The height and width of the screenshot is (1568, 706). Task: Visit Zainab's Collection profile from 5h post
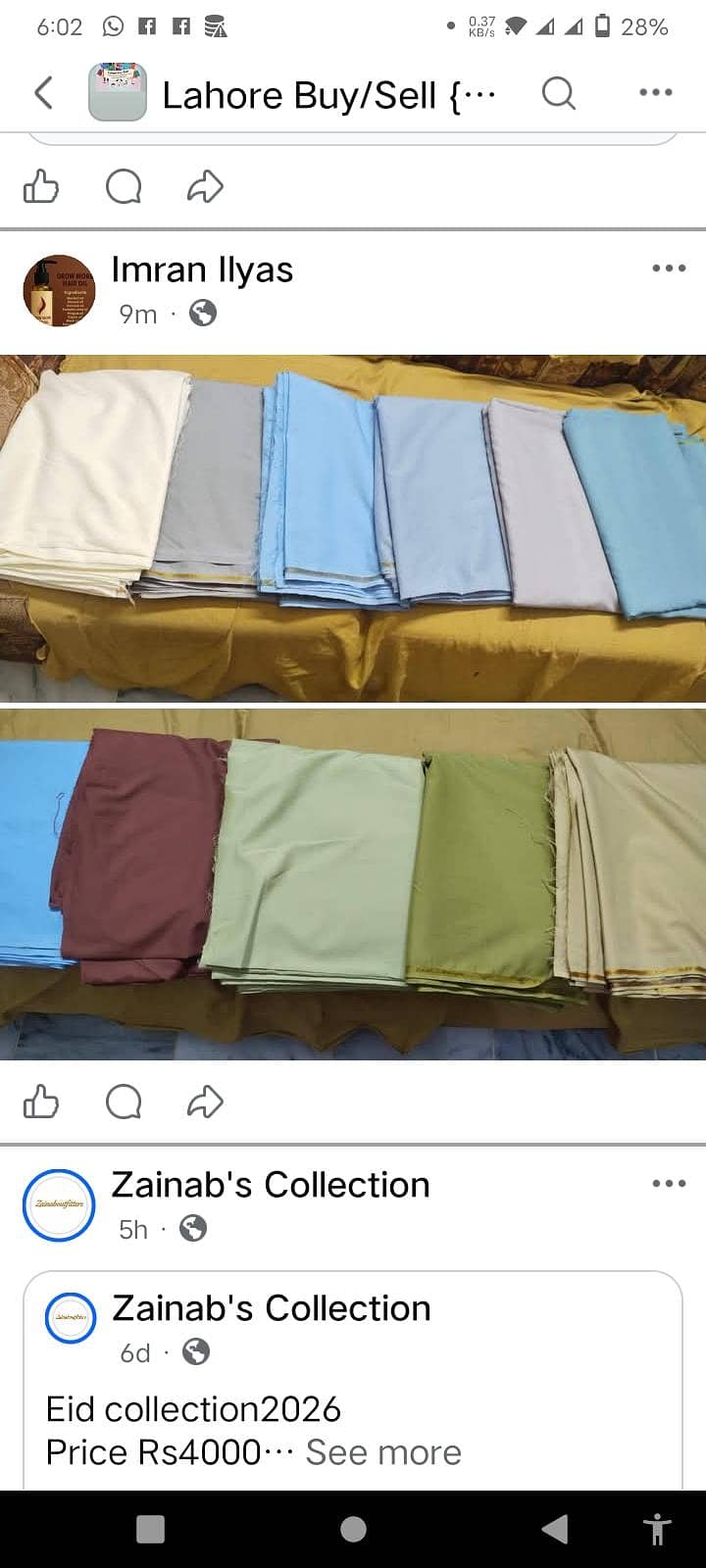click(270, 1185)
